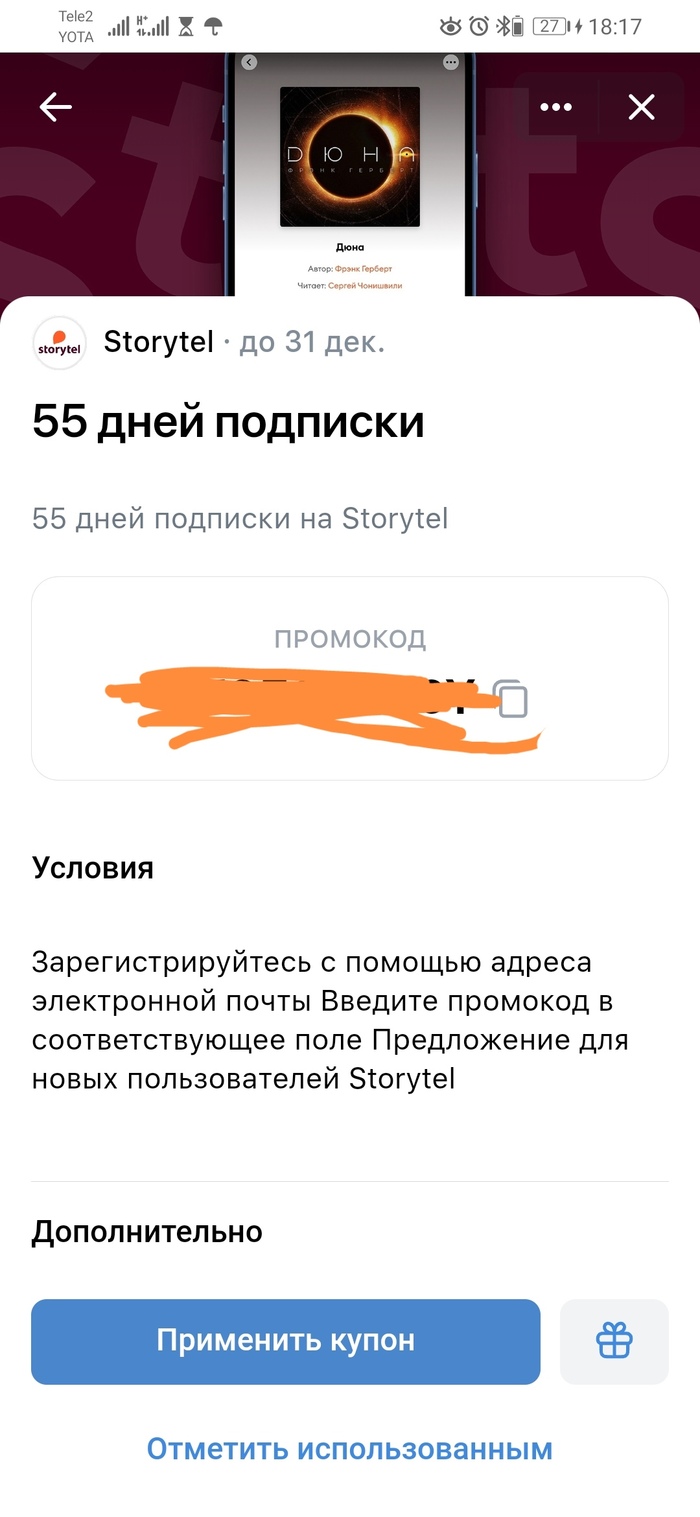Close the coupon screen
The height and width of the screenshot is (1517, 700).
tap(641, 107)
